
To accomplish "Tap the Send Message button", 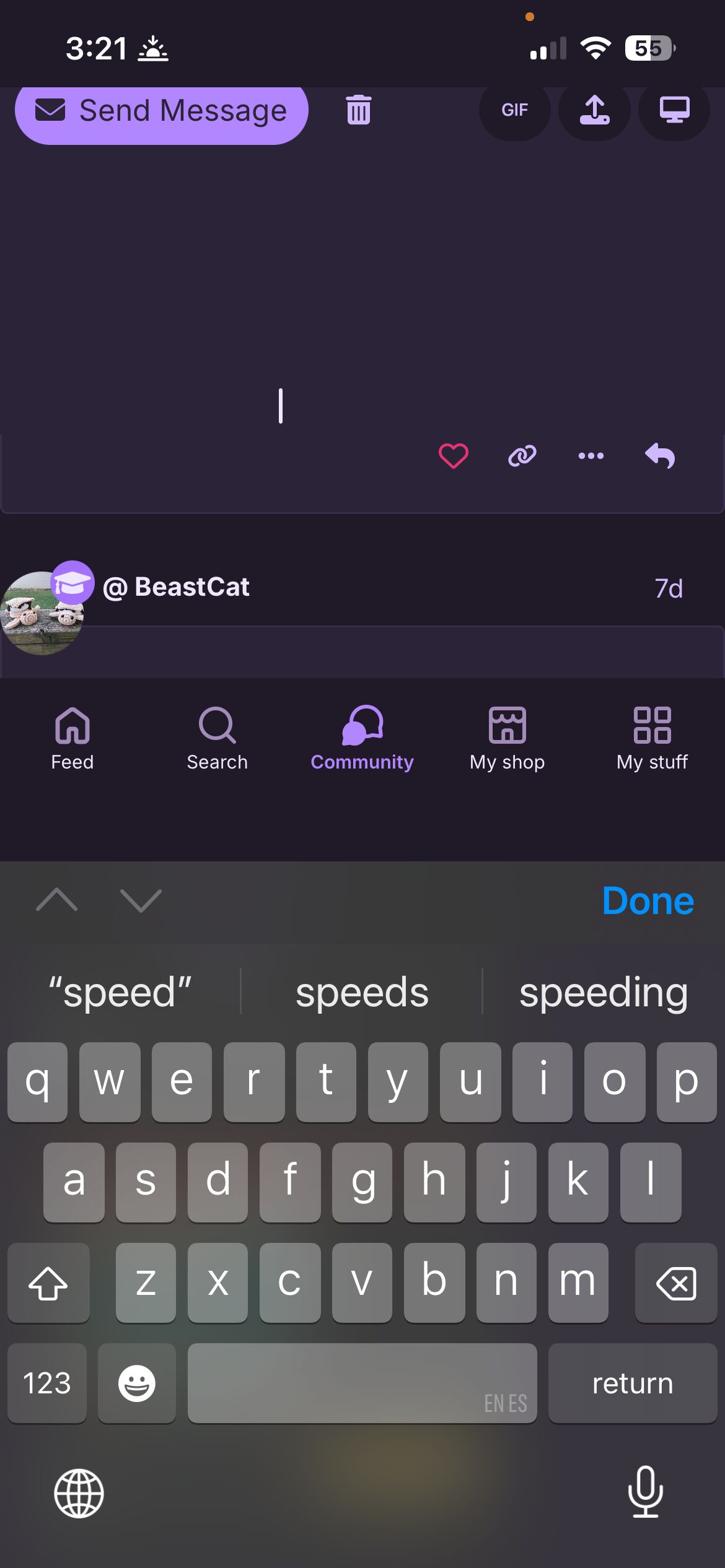I will click(161, 111).
